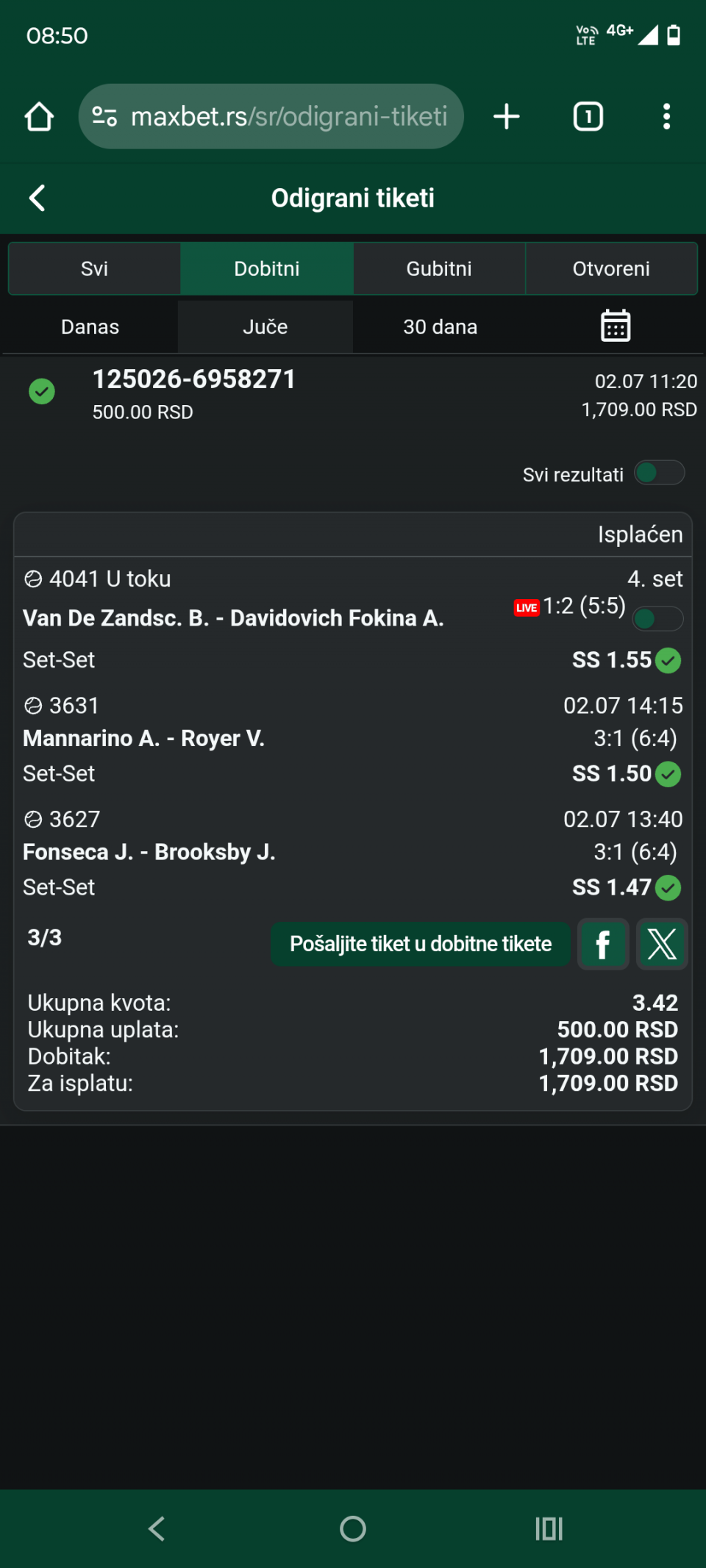The image size is (706, 1568).
Task: Go back from Odigrani tiketi page
Action: (x=37, y=198)
